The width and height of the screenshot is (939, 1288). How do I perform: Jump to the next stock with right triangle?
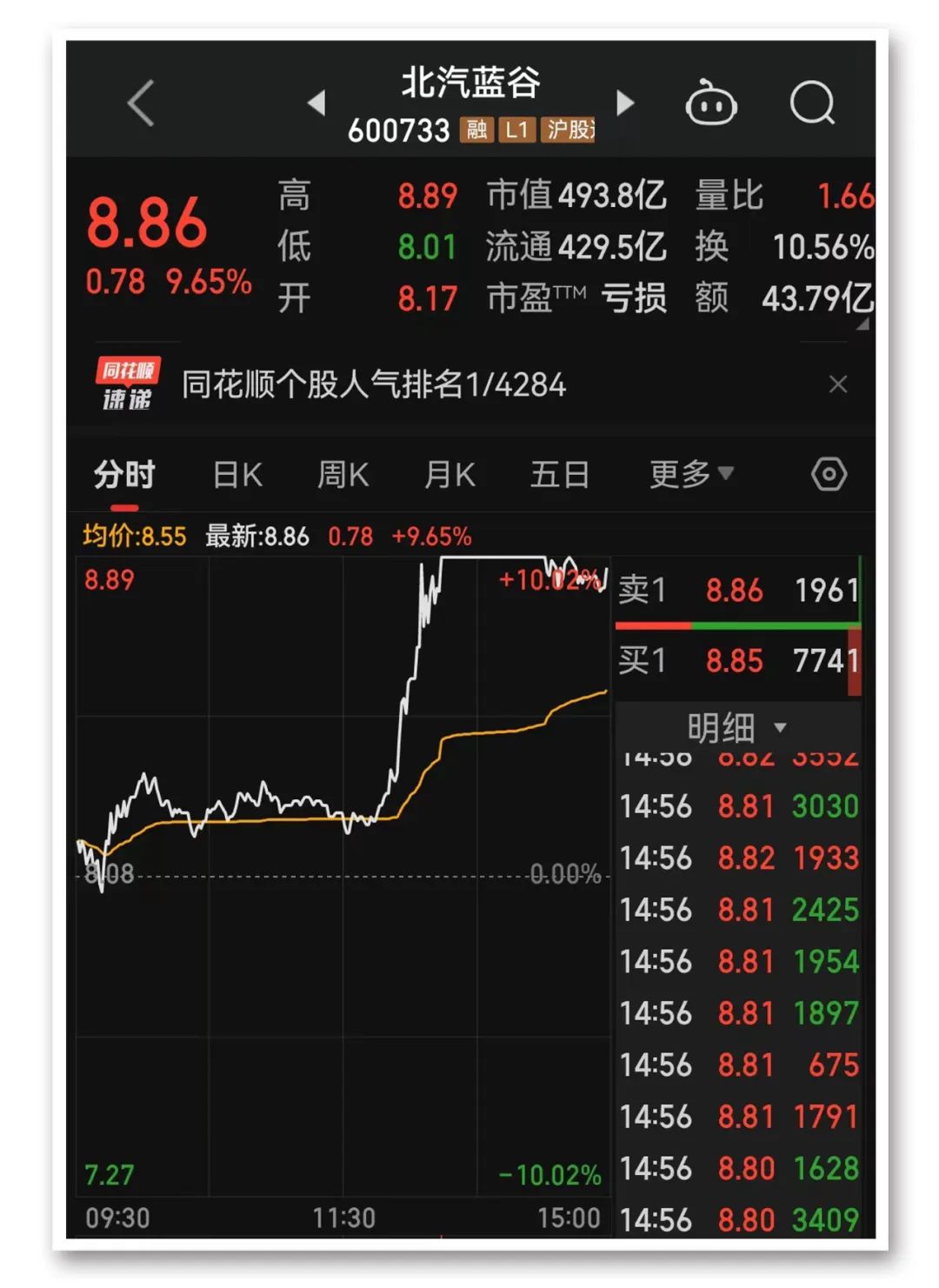tap(625, 103)
